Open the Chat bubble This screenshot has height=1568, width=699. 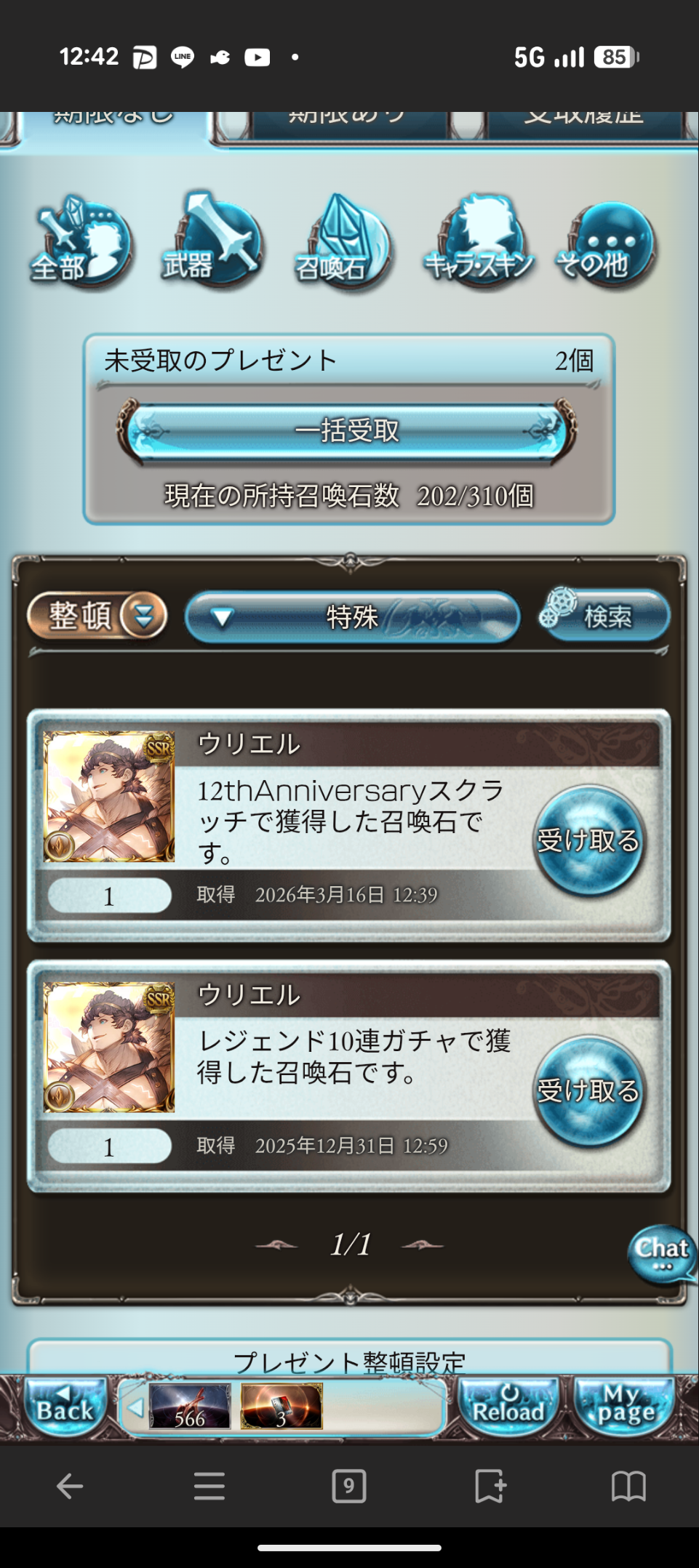tap(660, 1253)
